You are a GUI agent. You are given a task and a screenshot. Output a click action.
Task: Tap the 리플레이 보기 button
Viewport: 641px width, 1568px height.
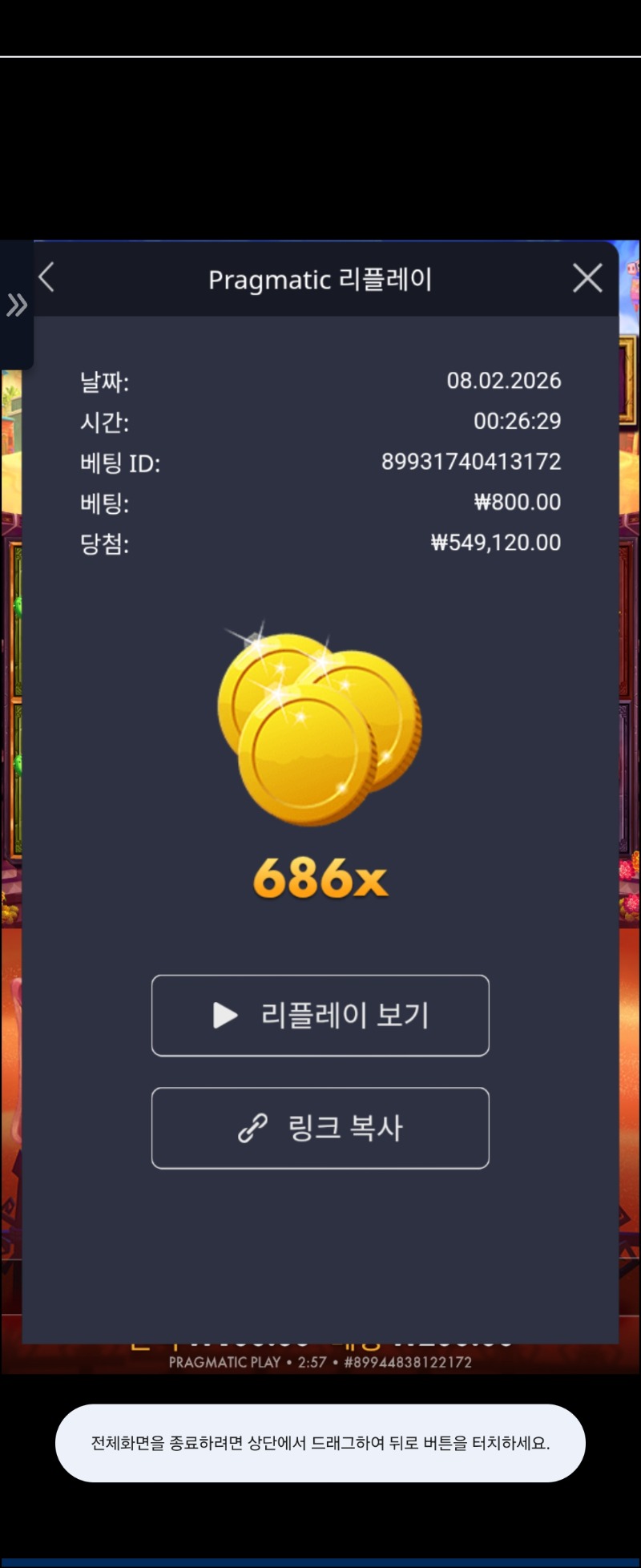pos(320,1016)
